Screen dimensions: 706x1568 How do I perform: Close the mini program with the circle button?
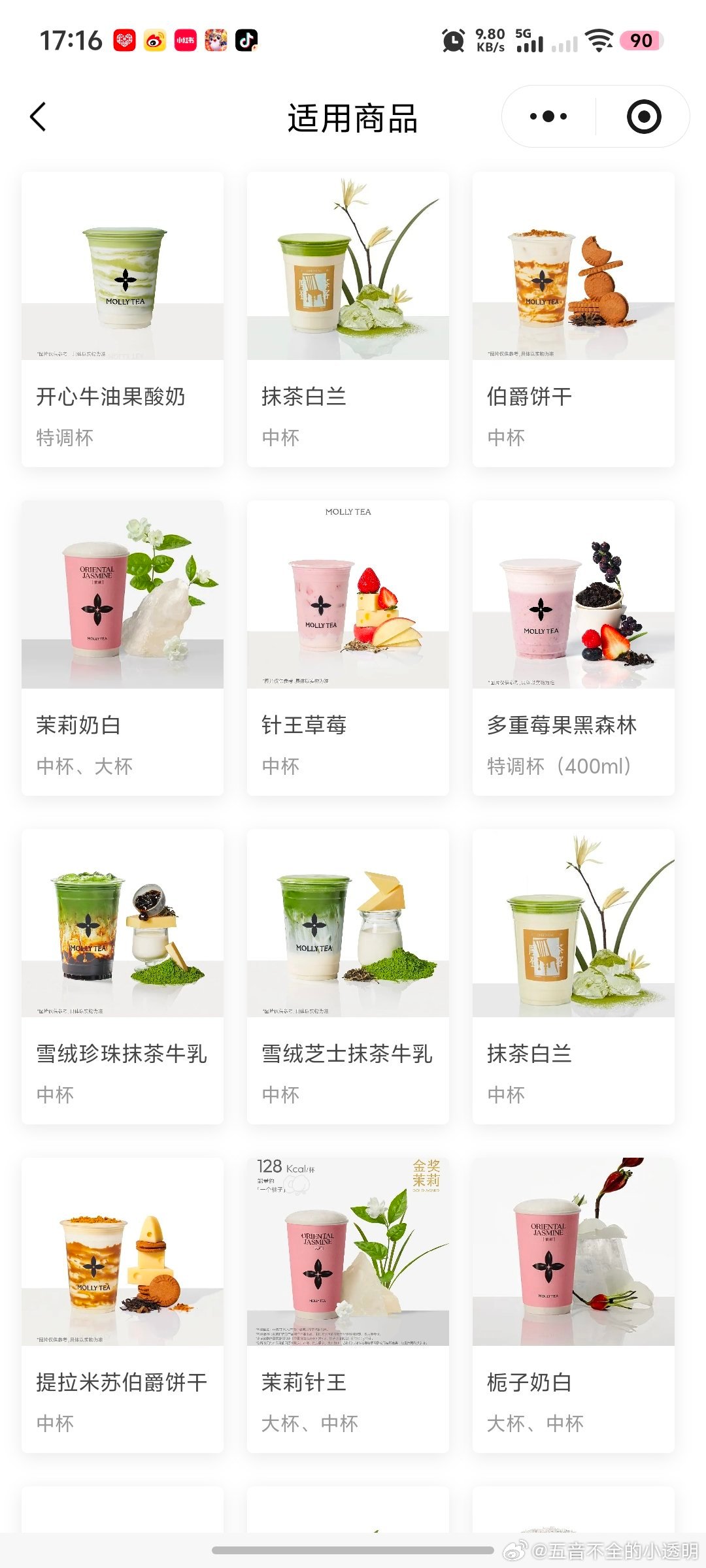643,117
